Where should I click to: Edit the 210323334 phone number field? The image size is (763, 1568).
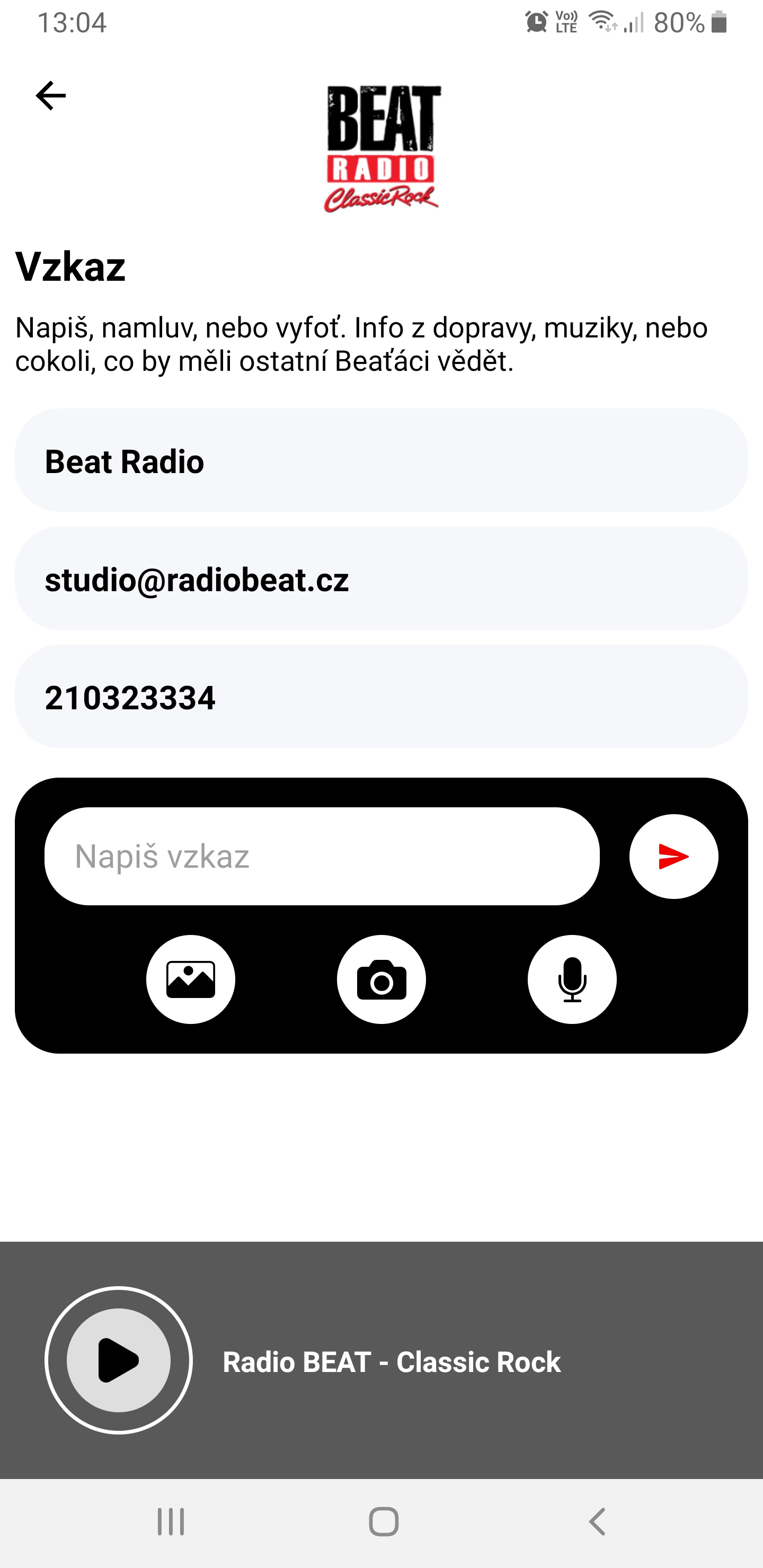[381, 697]
